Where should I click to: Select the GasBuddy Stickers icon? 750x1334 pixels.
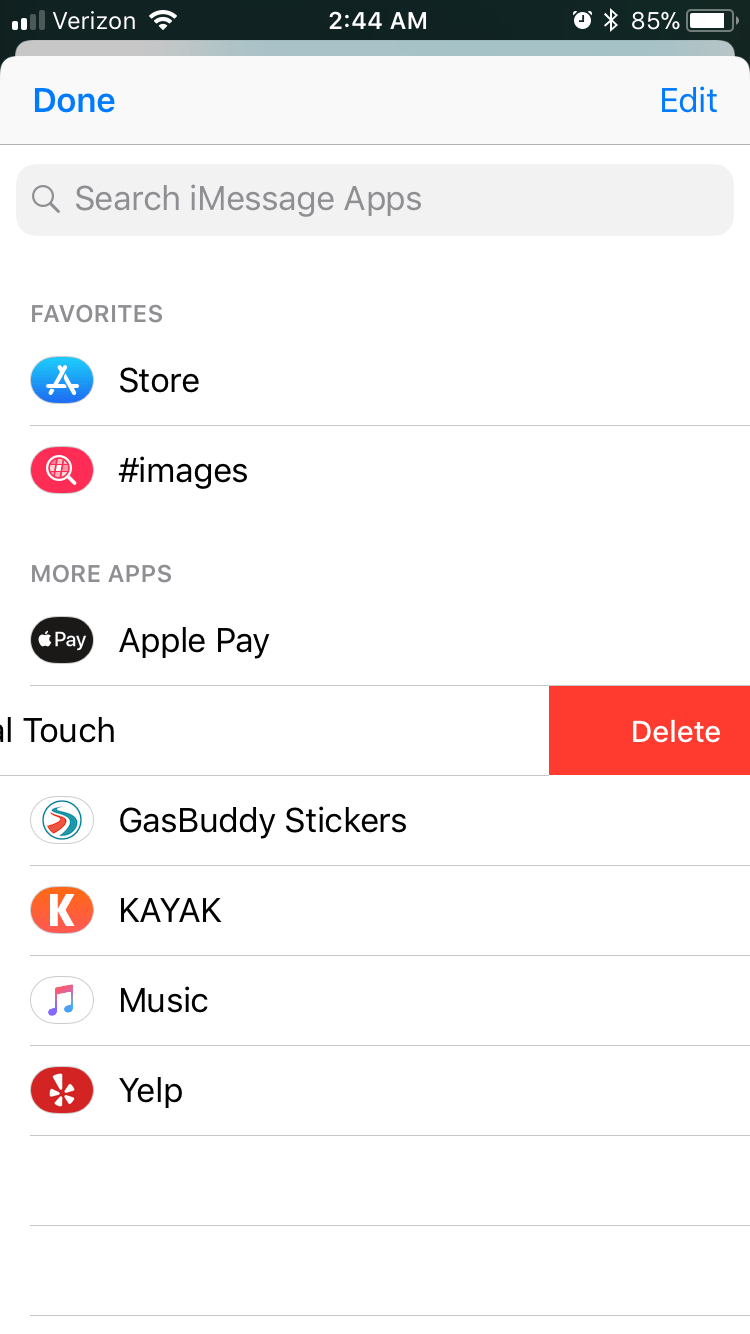pos(62,820)
